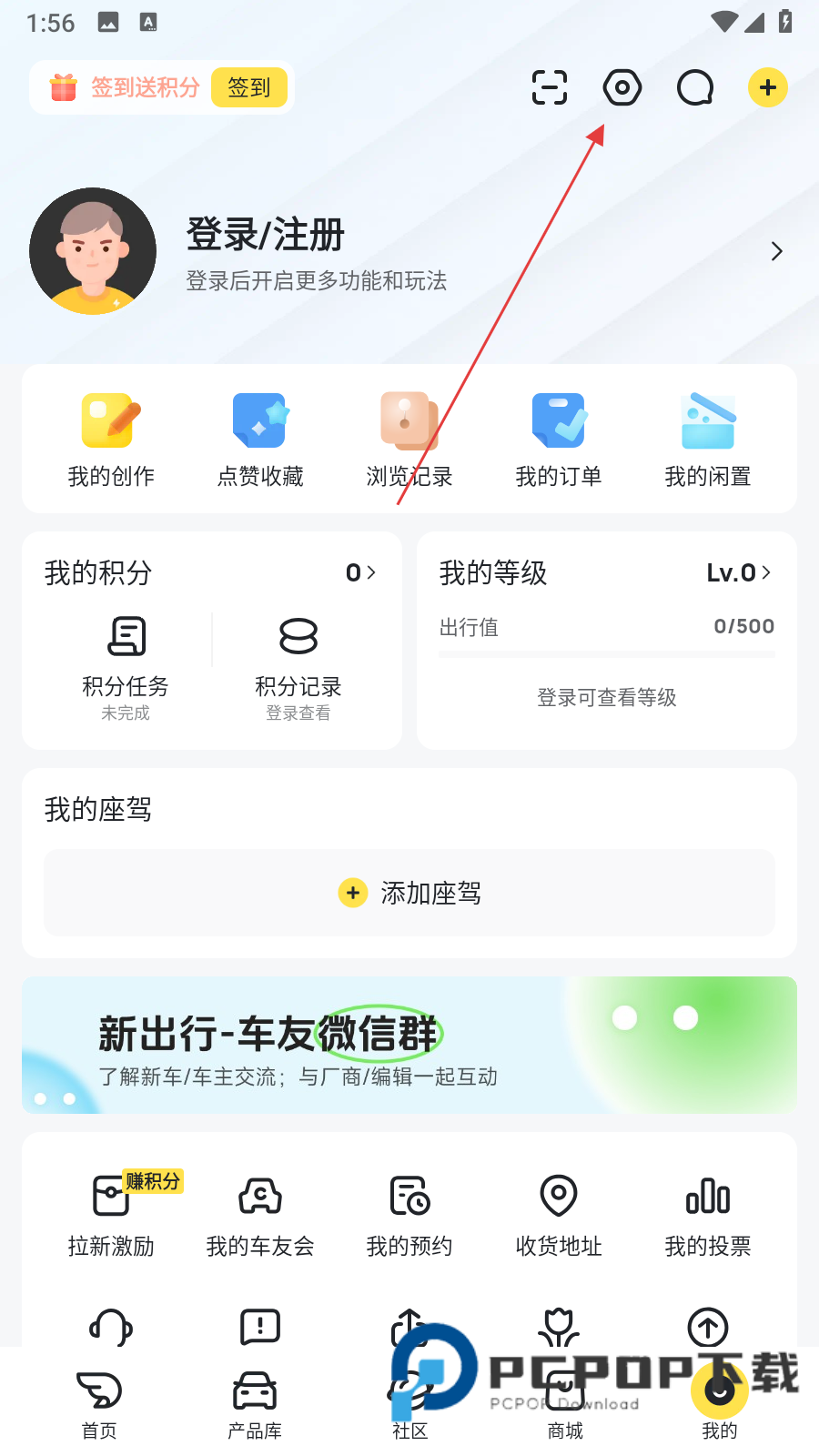
Task: Open 登录/注册 login and register
Action: coord(266,235)
